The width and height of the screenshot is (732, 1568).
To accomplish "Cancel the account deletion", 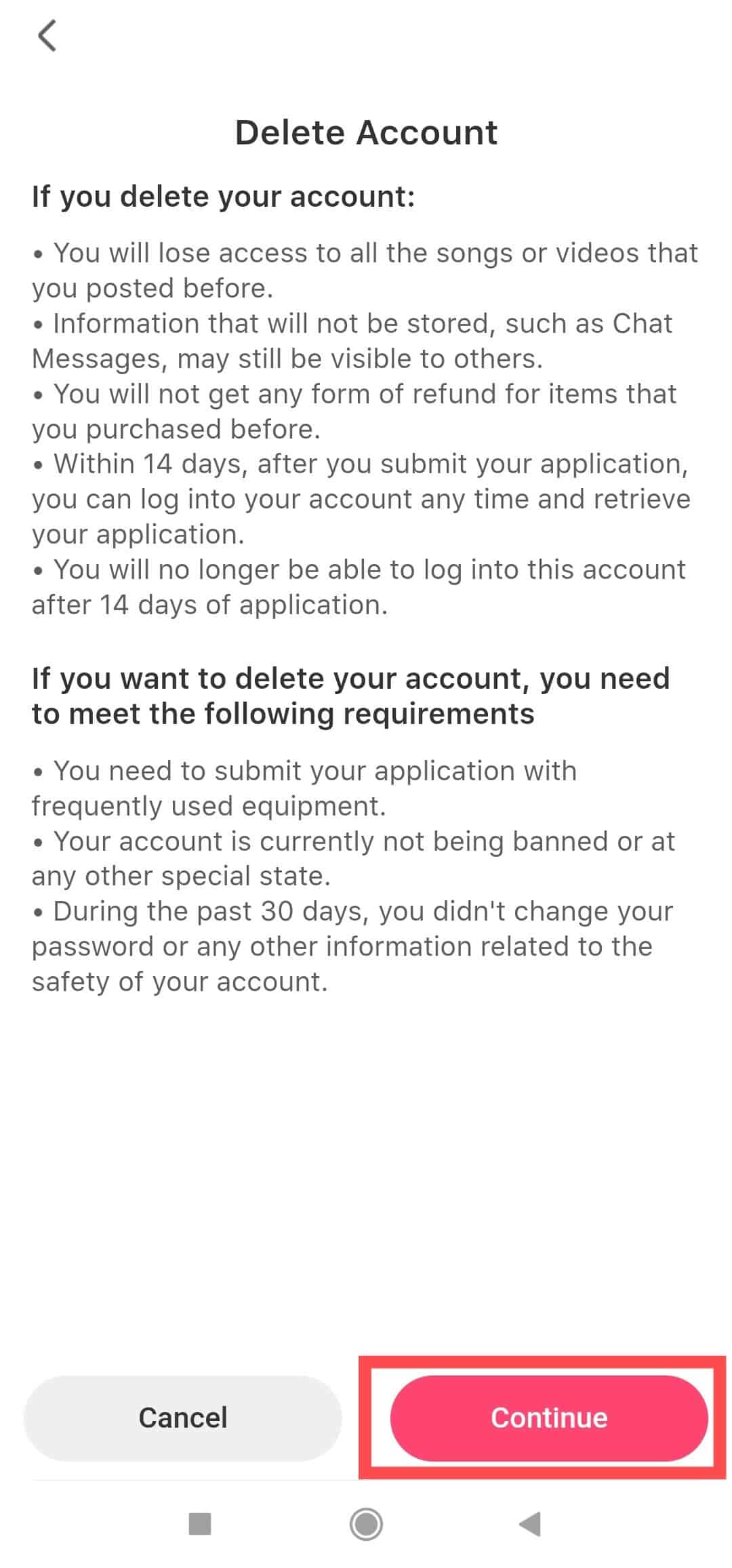I will (x=182, y=1418).
